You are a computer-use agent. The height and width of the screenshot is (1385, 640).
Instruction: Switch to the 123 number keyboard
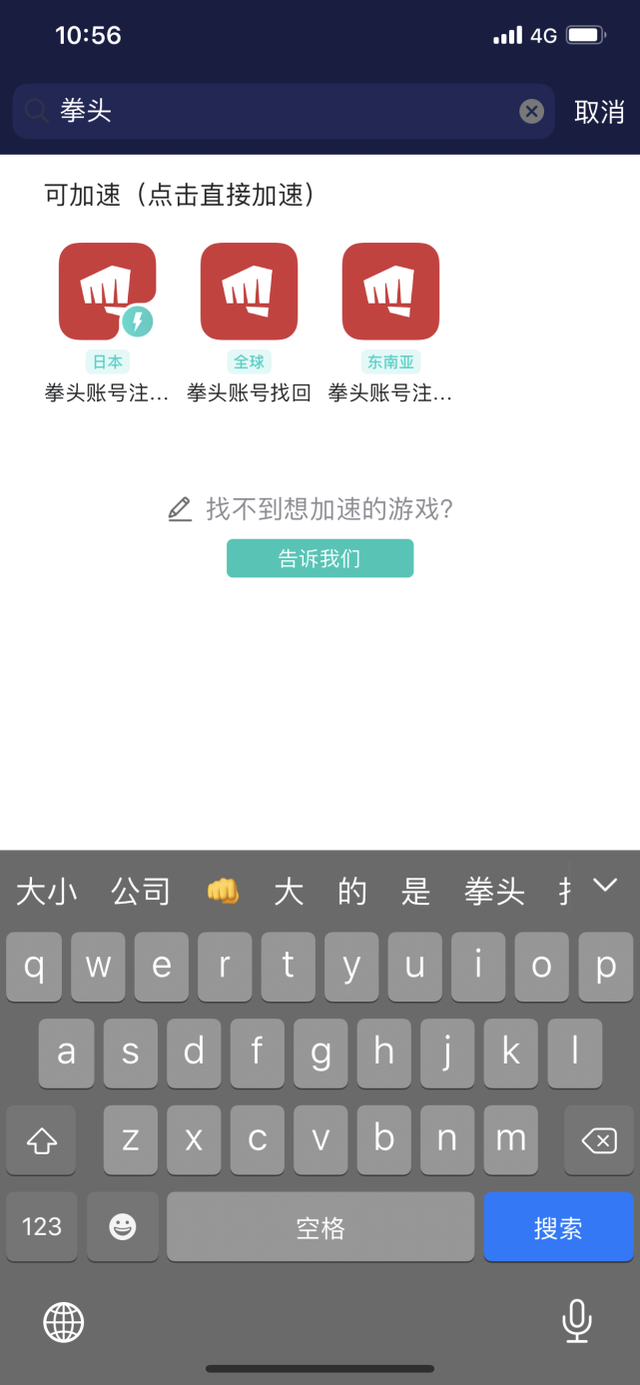[x=42, y=1226]
